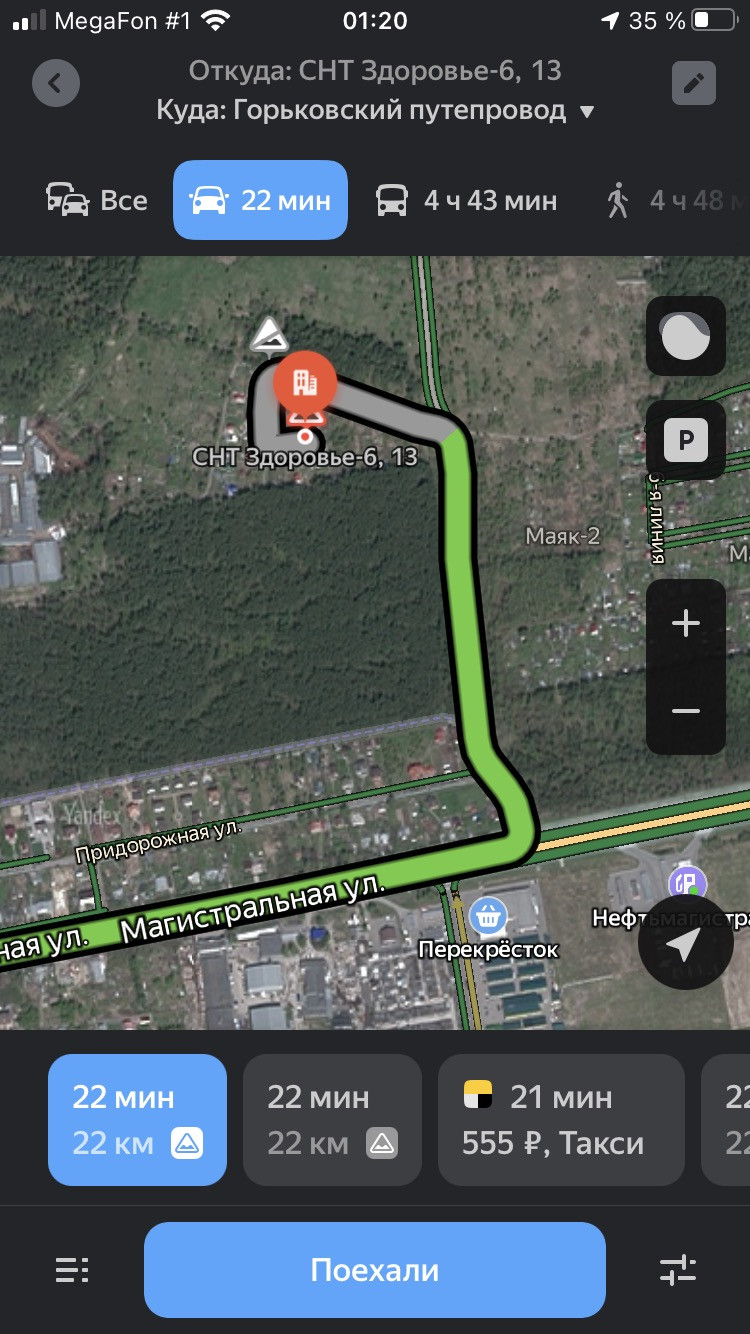
Task: Select the Такси option for 555 ₽
Action: point(560,1119)
